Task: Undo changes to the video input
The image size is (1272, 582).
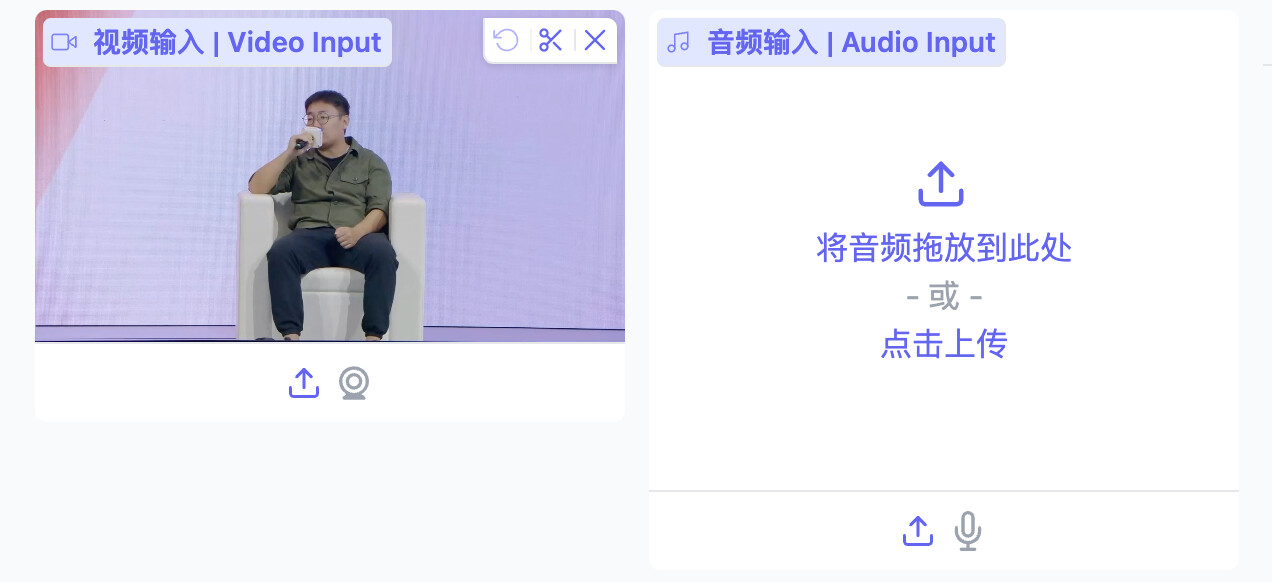Action: pyautogui.click(x=507, y=40)
